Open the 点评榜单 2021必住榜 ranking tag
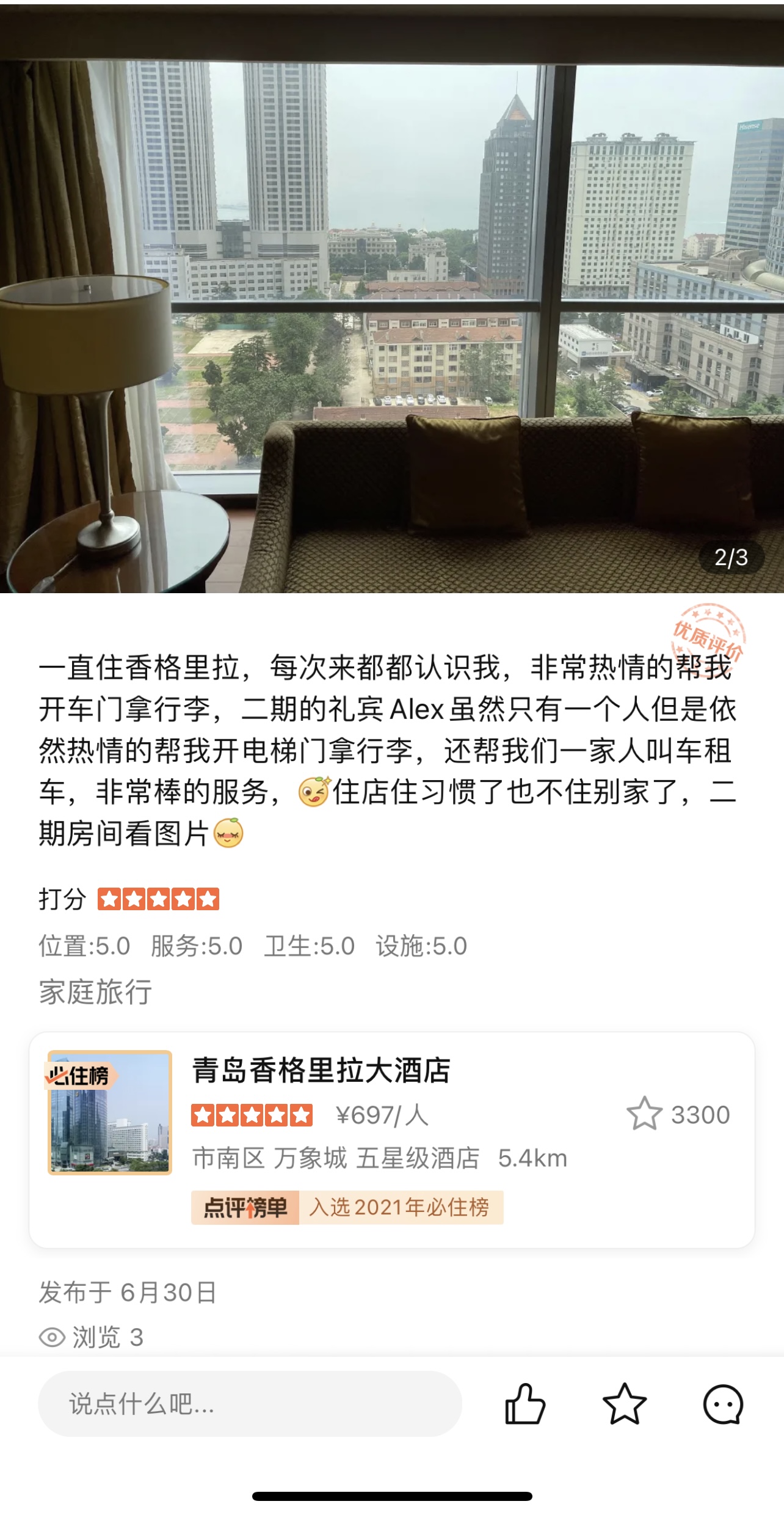Viewport: 784px width, 1515px height. pos(347,1207)
